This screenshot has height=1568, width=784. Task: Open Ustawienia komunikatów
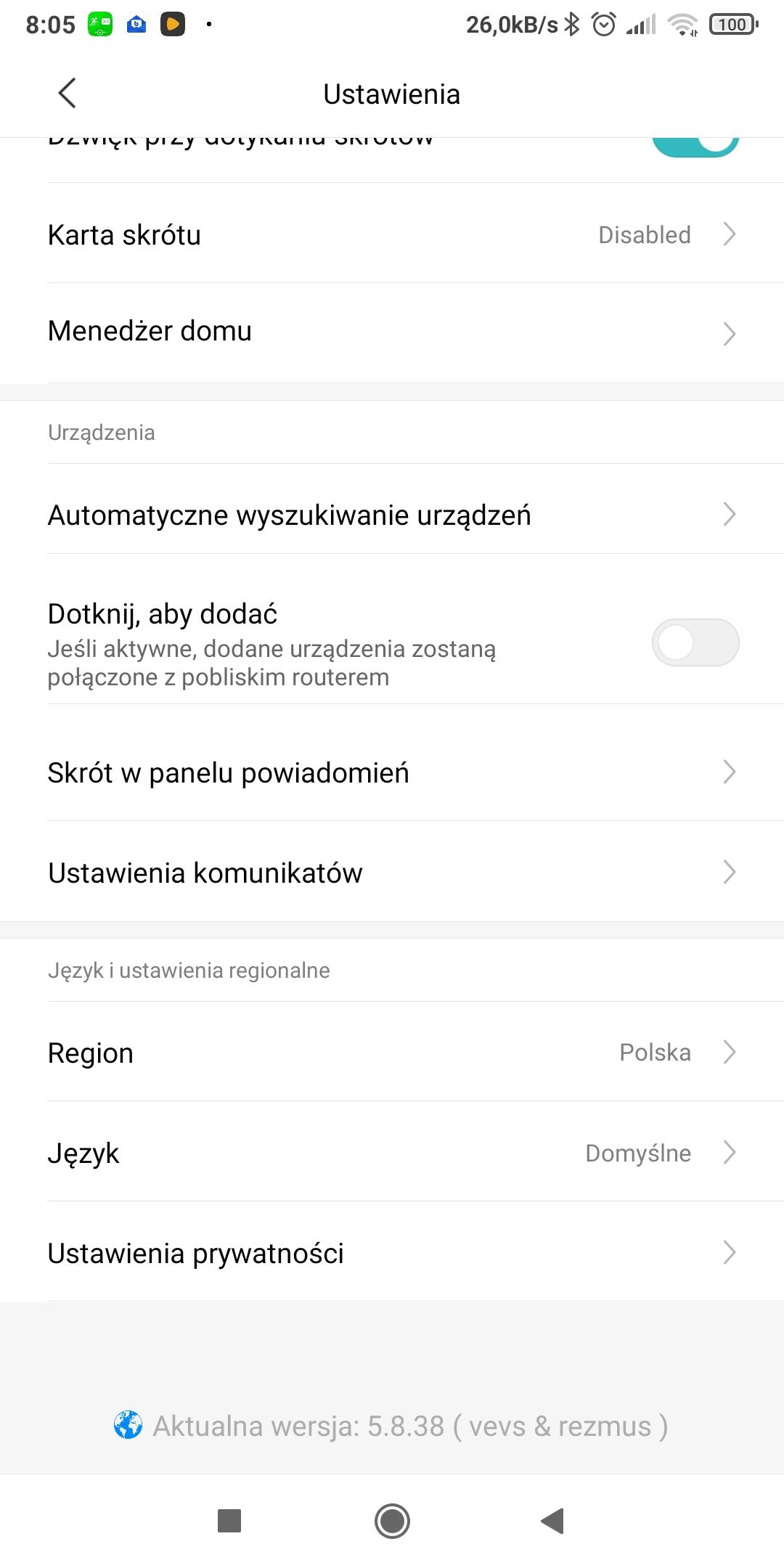click(x=392, y=873)
